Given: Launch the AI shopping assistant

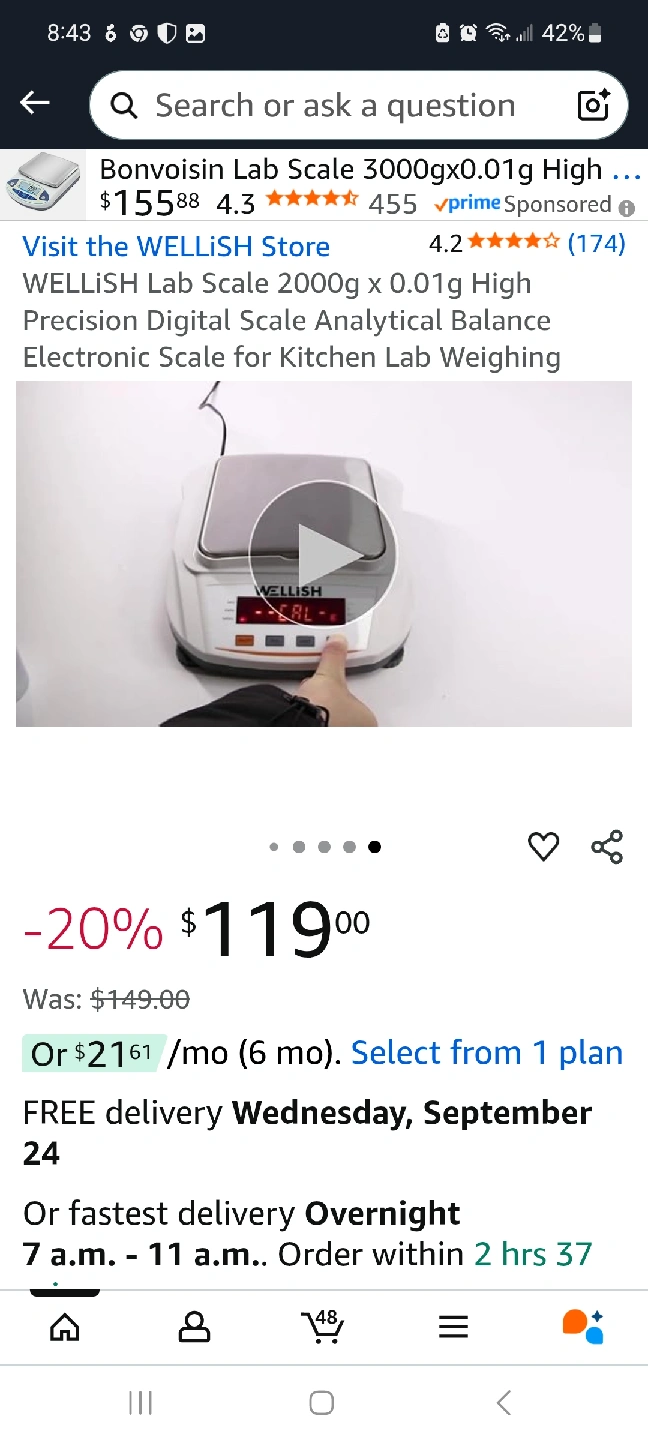Looking at the screenshot, I should (x=583, y=1327).
